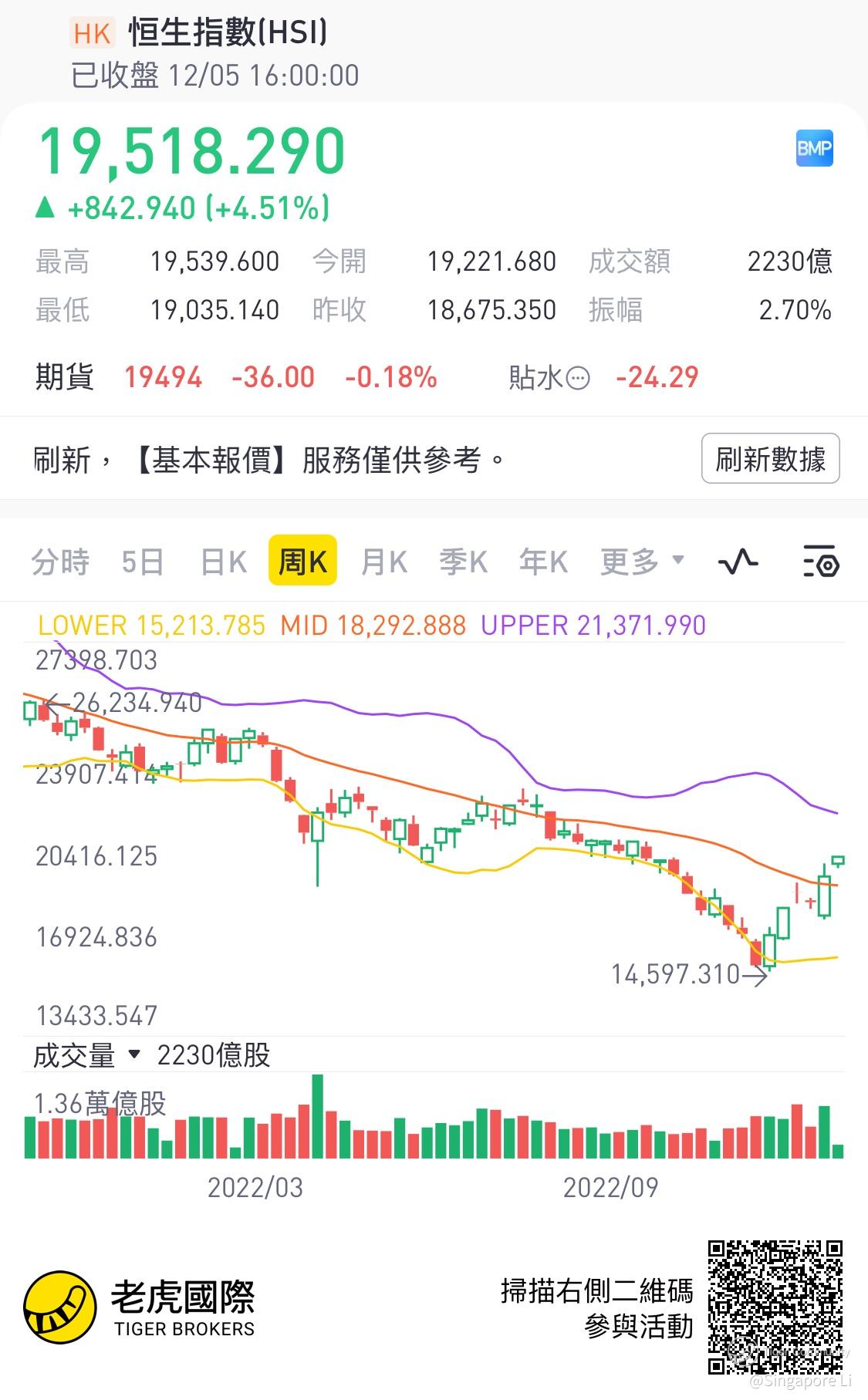Switch to the 分時 chart tab
Image resolution: width=868 pixels, height=1400 pixels.
pos(60,562)
